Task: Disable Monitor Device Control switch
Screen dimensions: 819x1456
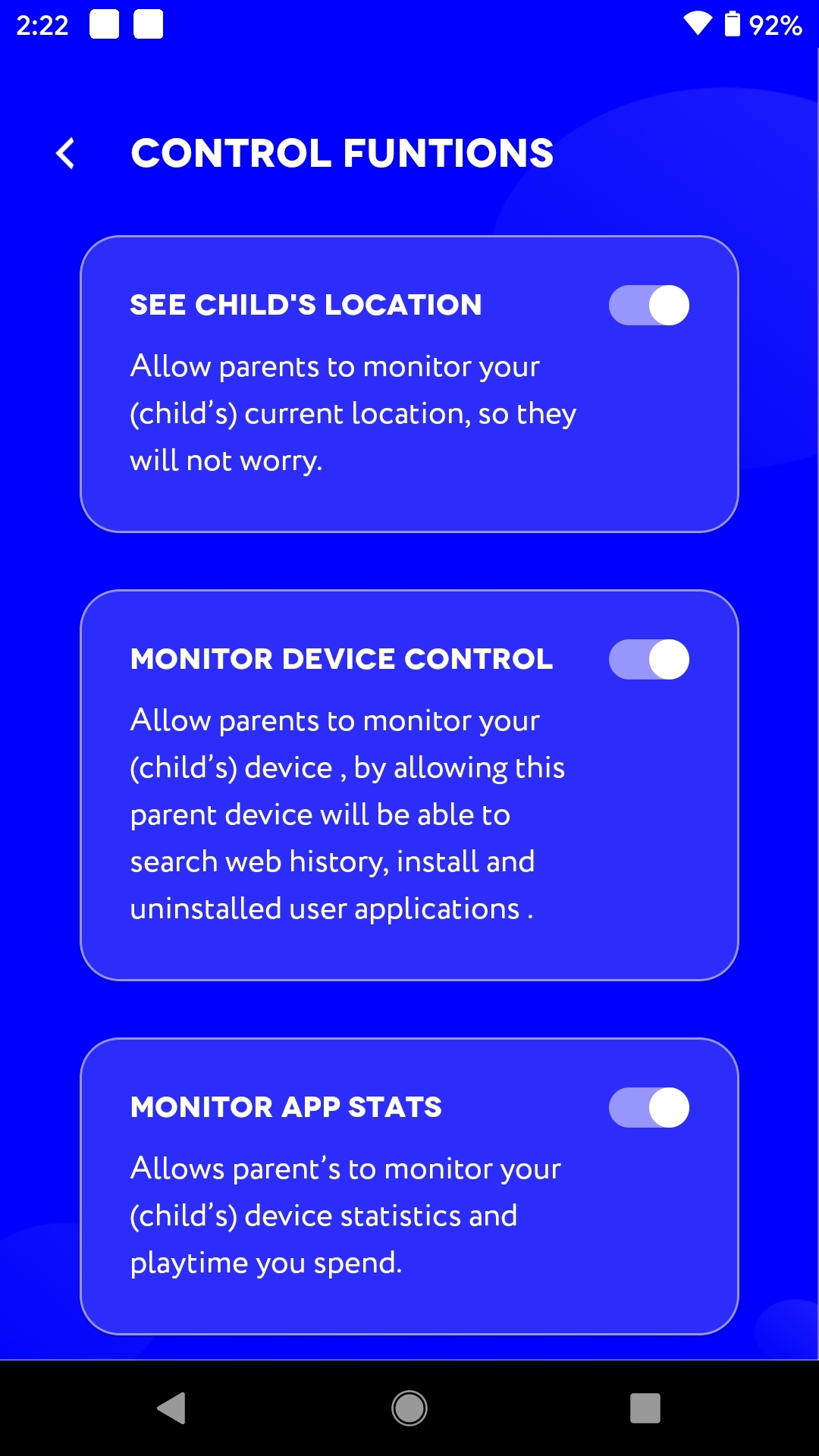Action: click(x=649, y=659)
